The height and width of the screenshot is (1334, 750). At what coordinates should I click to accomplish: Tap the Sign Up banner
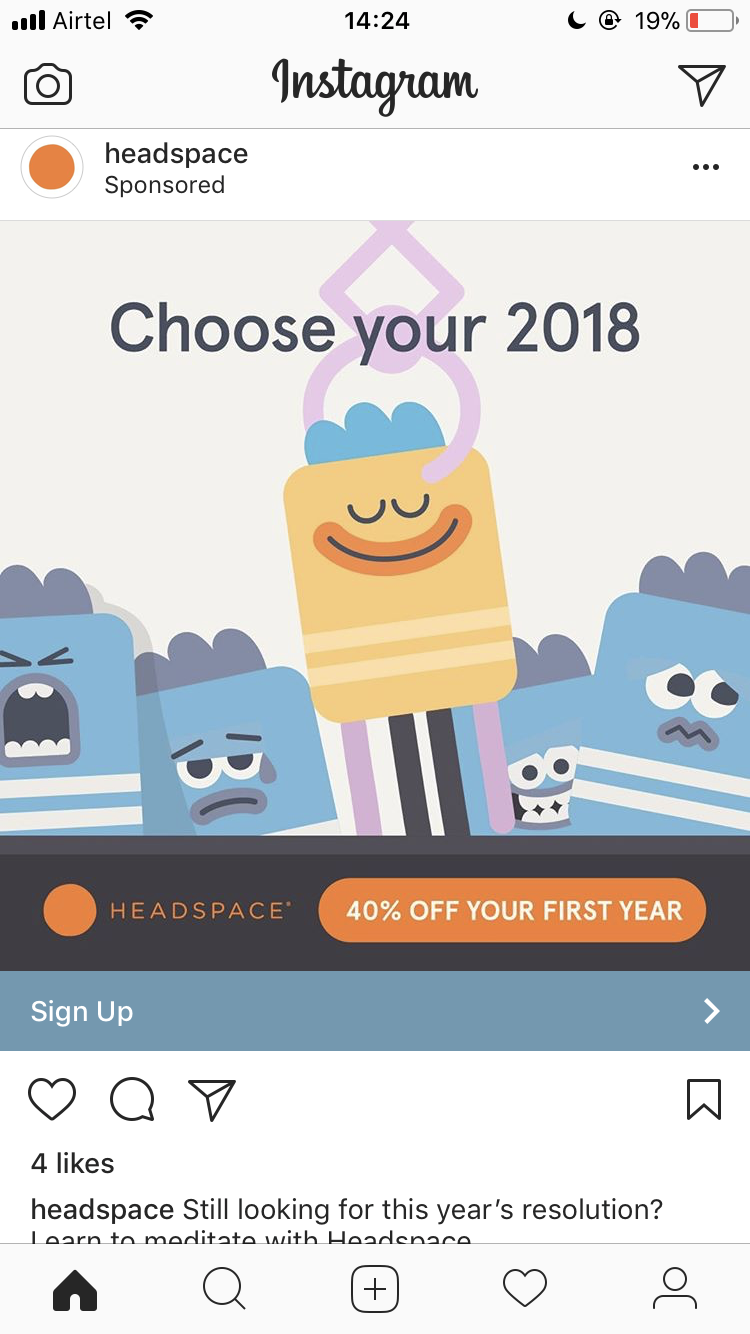(x=375, y=1011)
